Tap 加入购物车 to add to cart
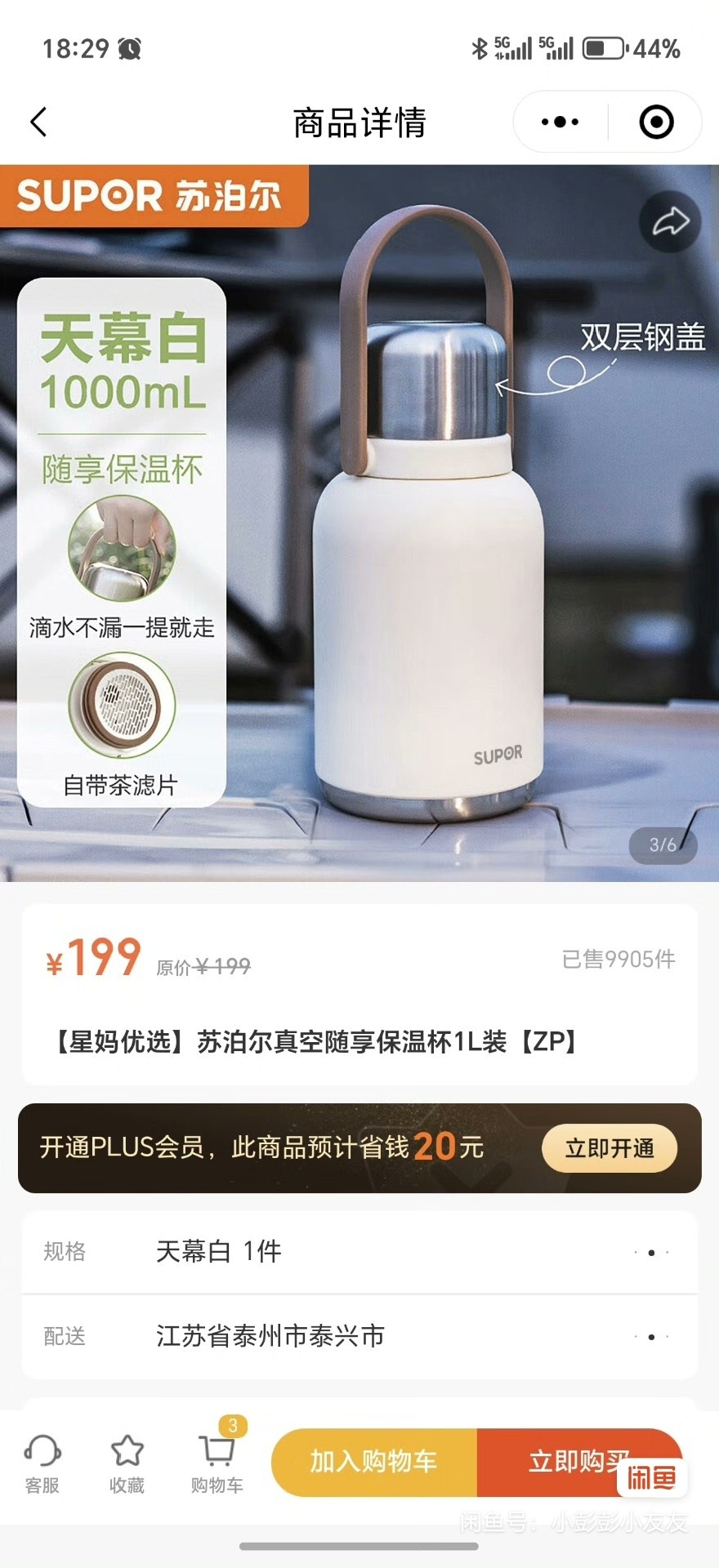The image size is (719, 1568). (x=374, y=1462)
